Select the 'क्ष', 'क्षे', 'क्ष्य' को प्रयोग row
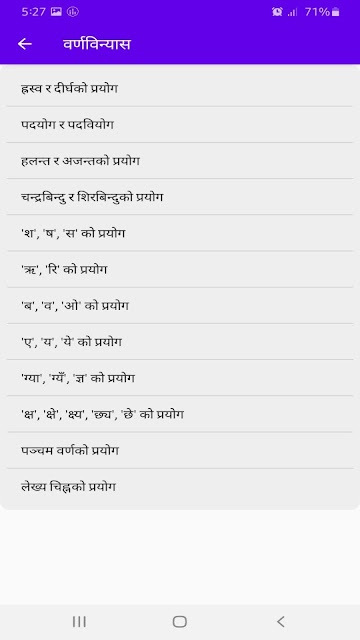Image resolution: width=360 pixels, height=640 pixels. [x=180, y=414]
